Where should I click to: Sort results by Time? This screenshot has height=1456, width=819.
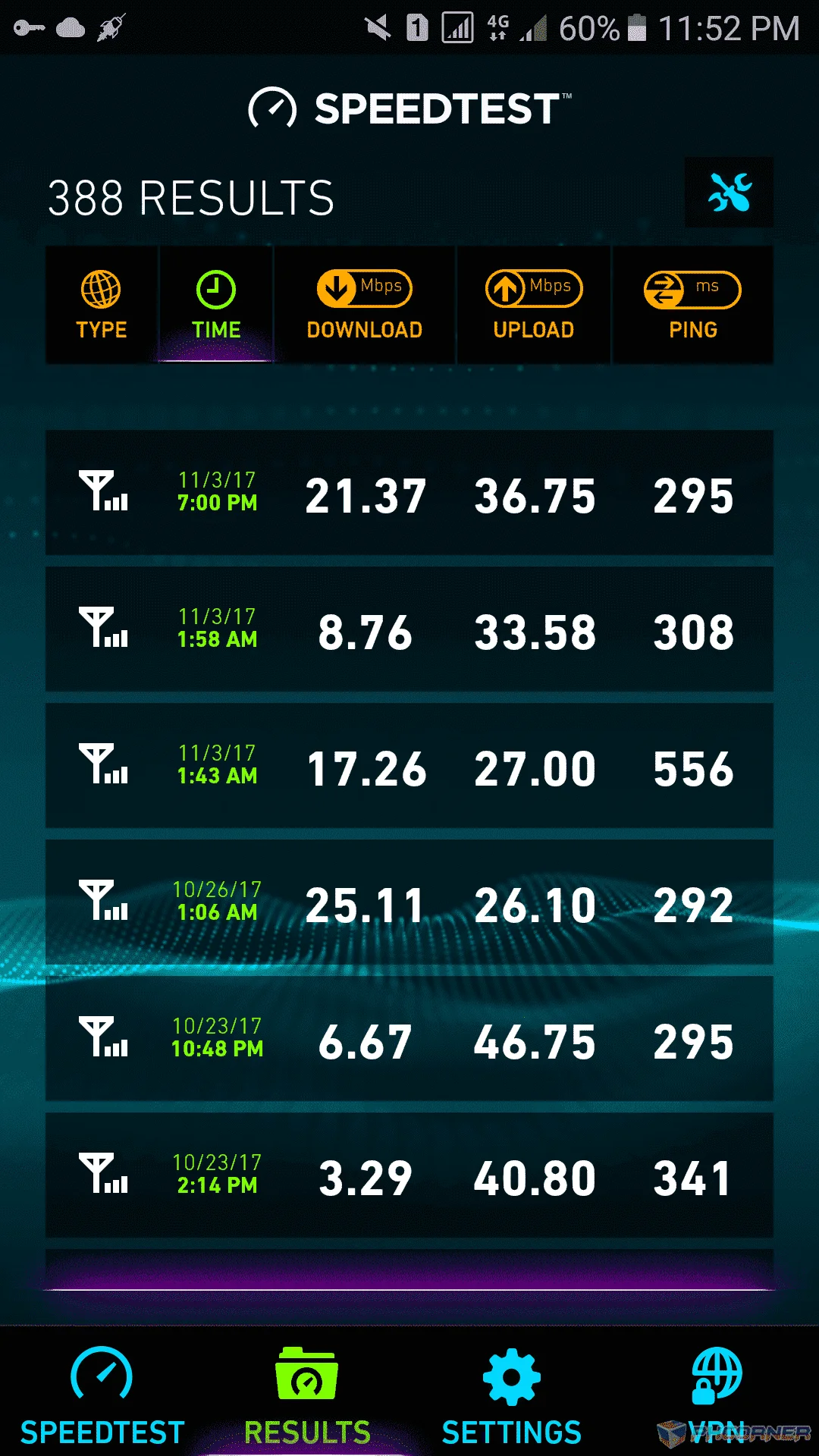[x=216, y=304]
